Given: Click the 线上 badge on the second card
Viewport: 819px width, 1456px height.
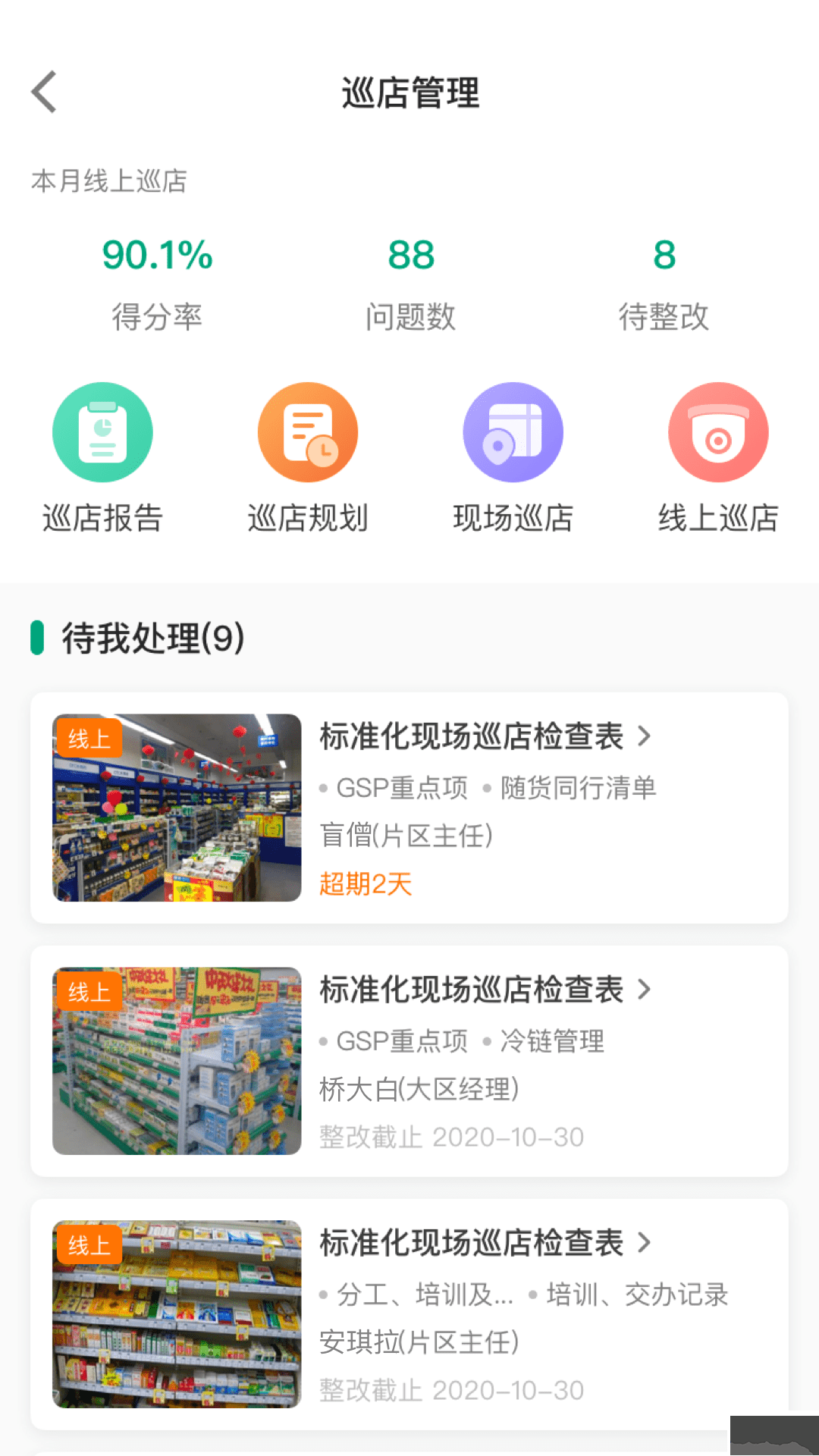Looking at the screenshot, I should (x=89, y=990).
